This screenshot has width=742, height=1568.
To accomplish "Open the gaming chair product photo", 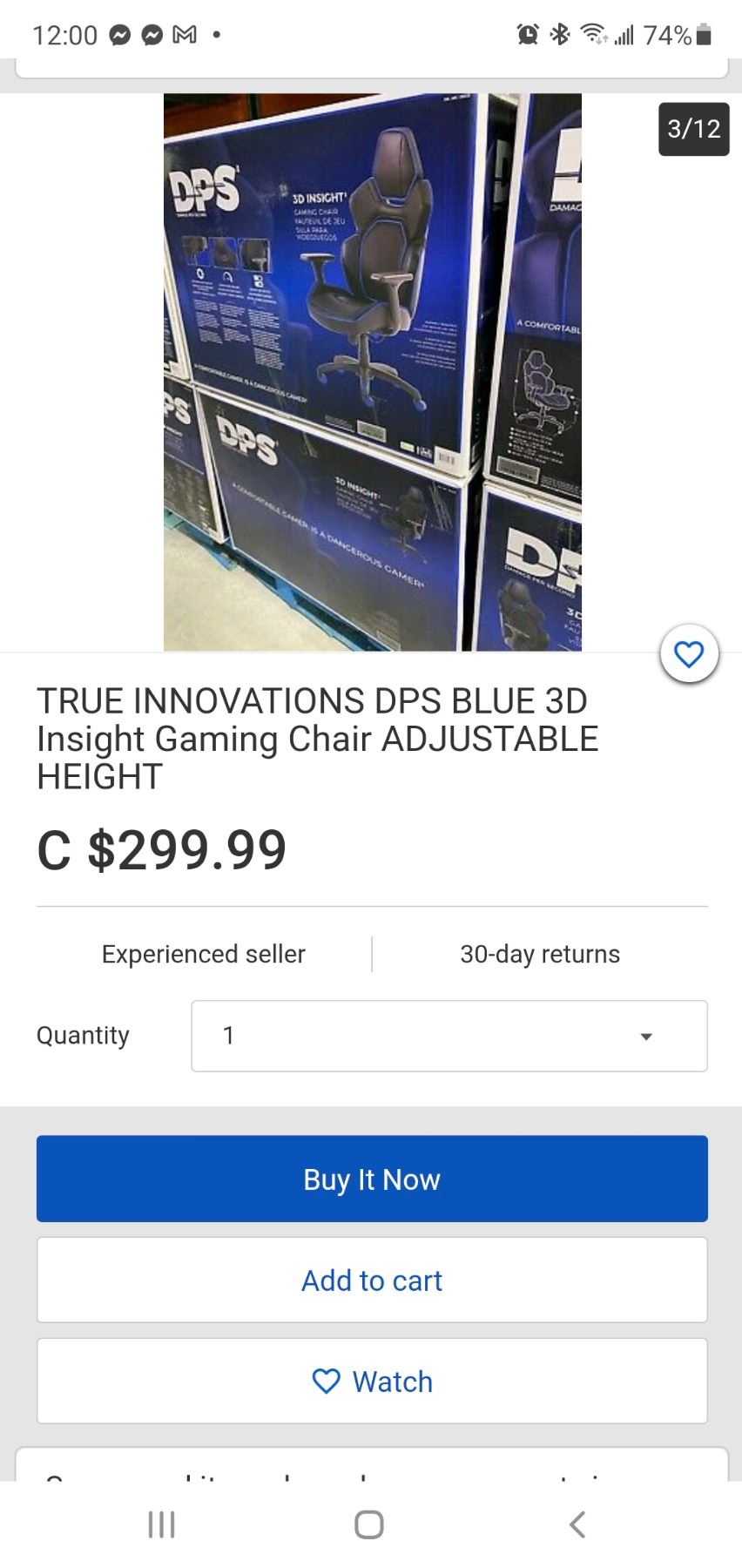I will (x=372, y=372).
